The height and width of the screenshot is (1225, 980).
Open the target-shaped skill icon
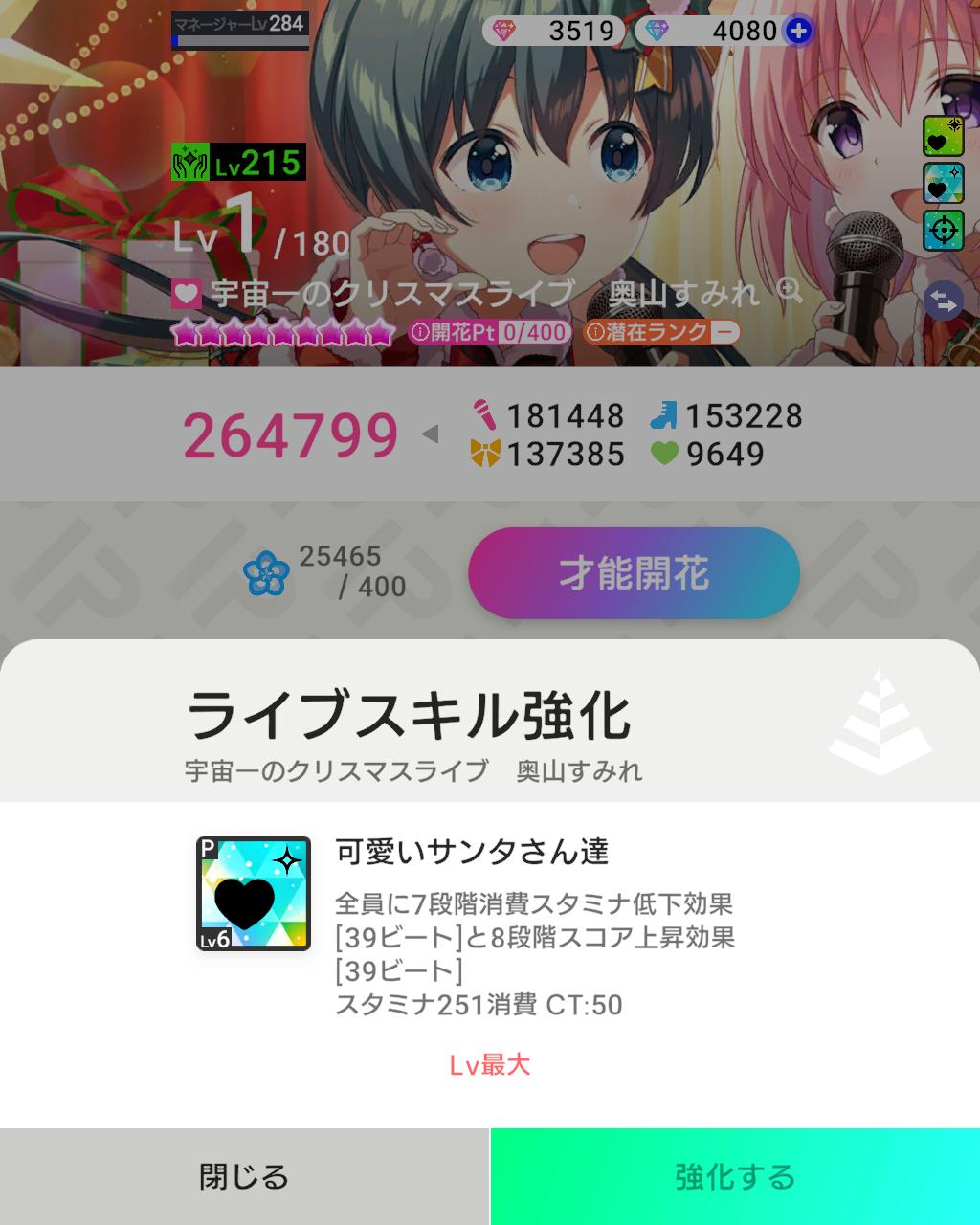(944, 230)
